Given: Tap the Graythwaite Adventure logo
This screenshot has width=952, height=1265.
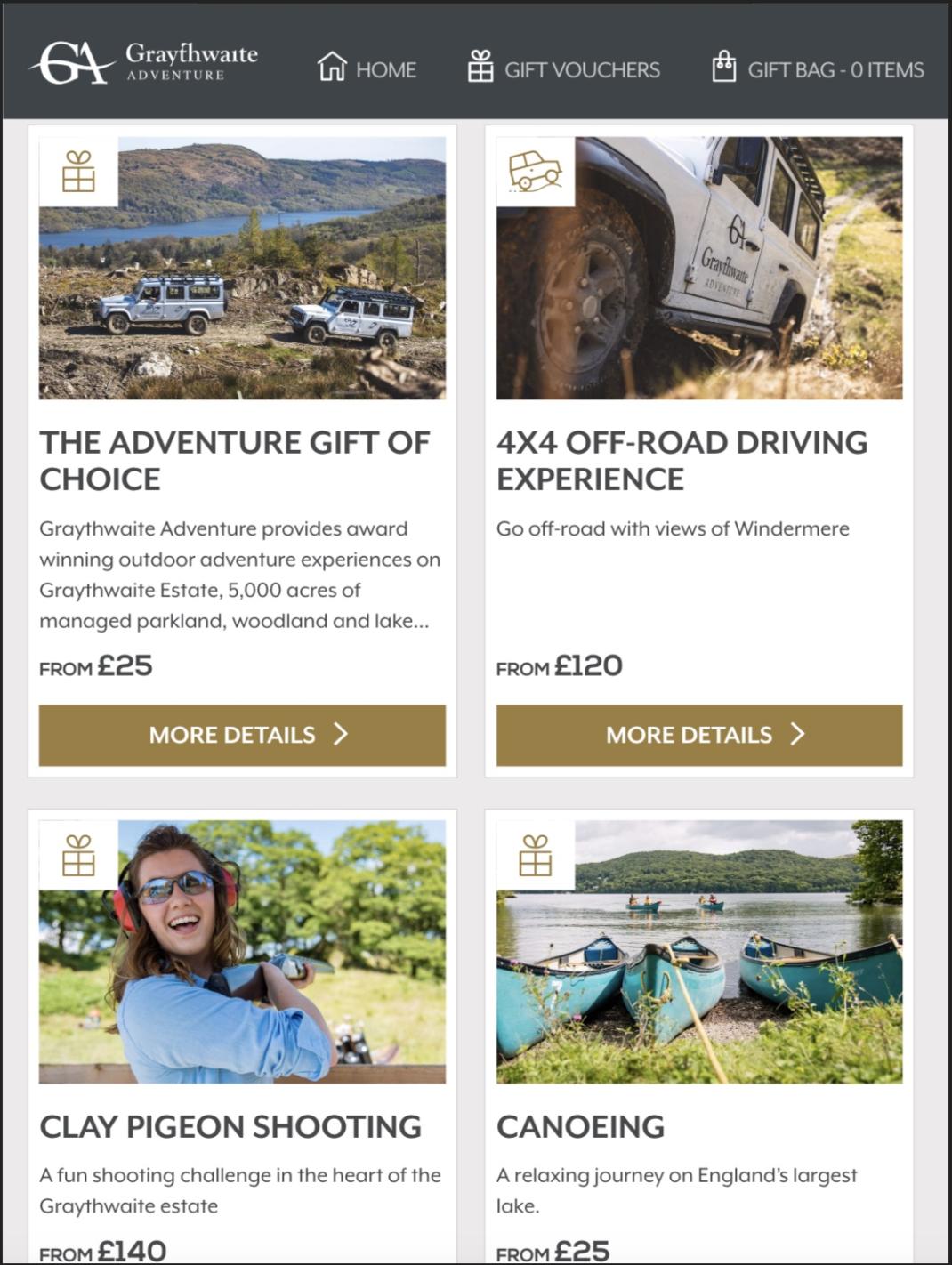Looking at the screenshot, I should coord(144,63).
